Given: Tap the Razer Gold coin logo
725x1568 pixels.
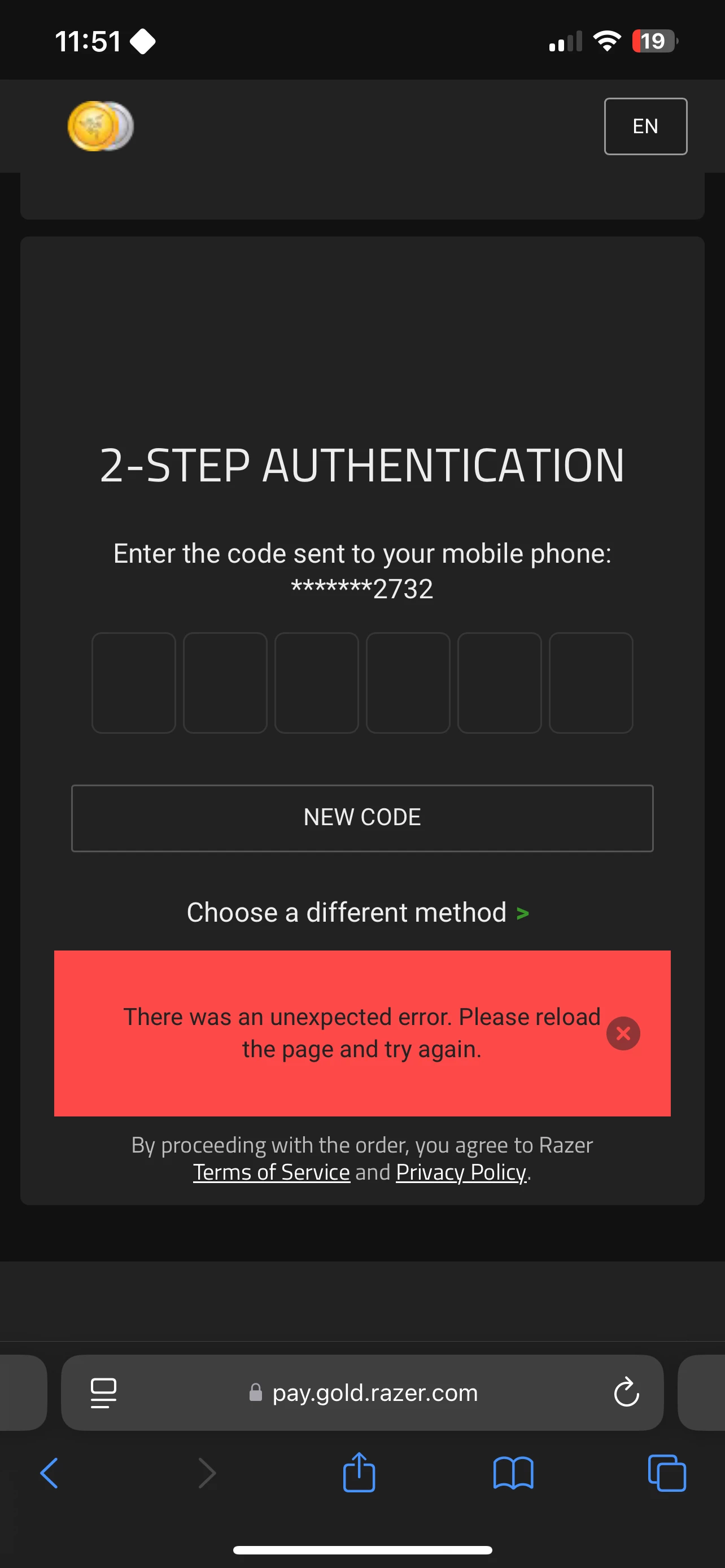Looking at the screenshot, I should (x=101, y=126).
